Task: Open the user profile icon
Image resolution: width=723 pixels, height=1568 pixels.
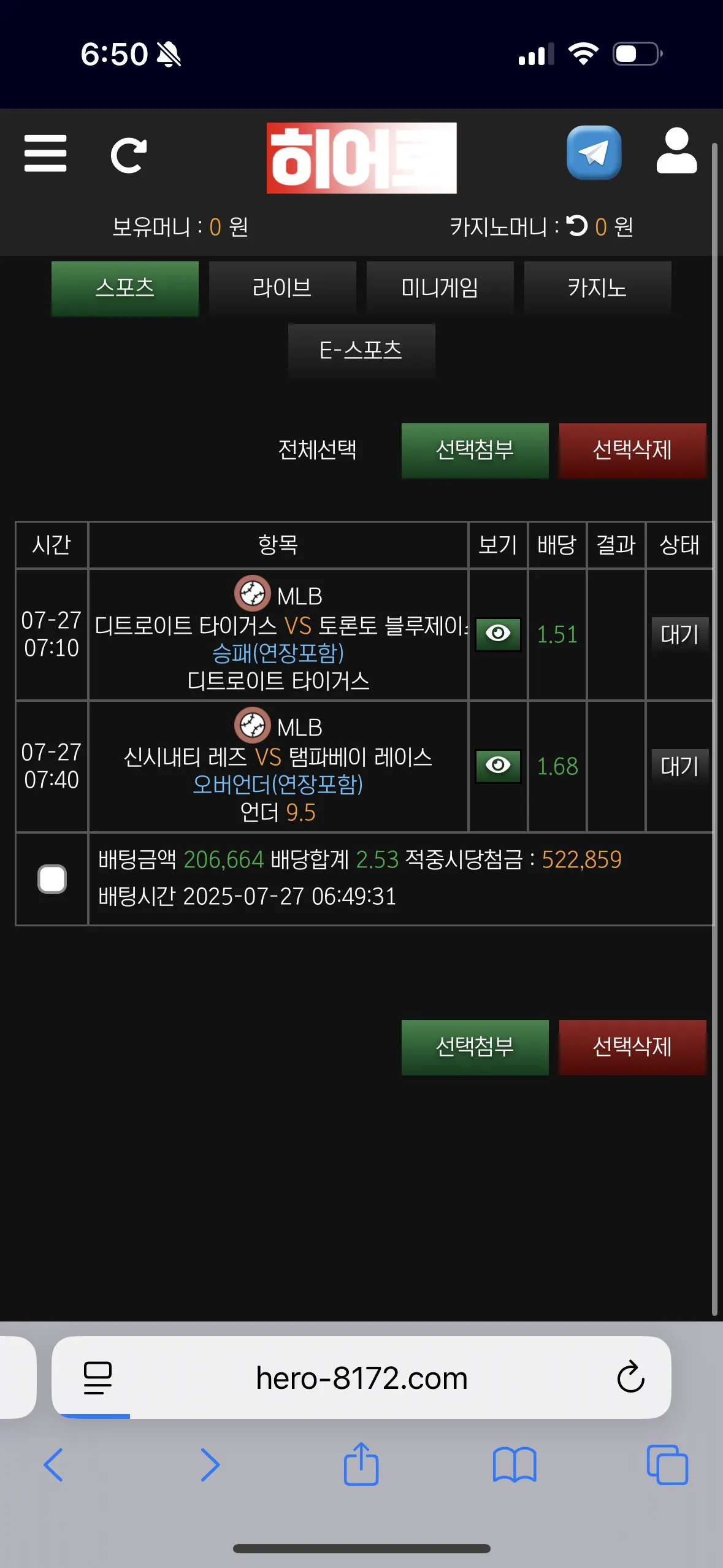Action: click(676, 152)
